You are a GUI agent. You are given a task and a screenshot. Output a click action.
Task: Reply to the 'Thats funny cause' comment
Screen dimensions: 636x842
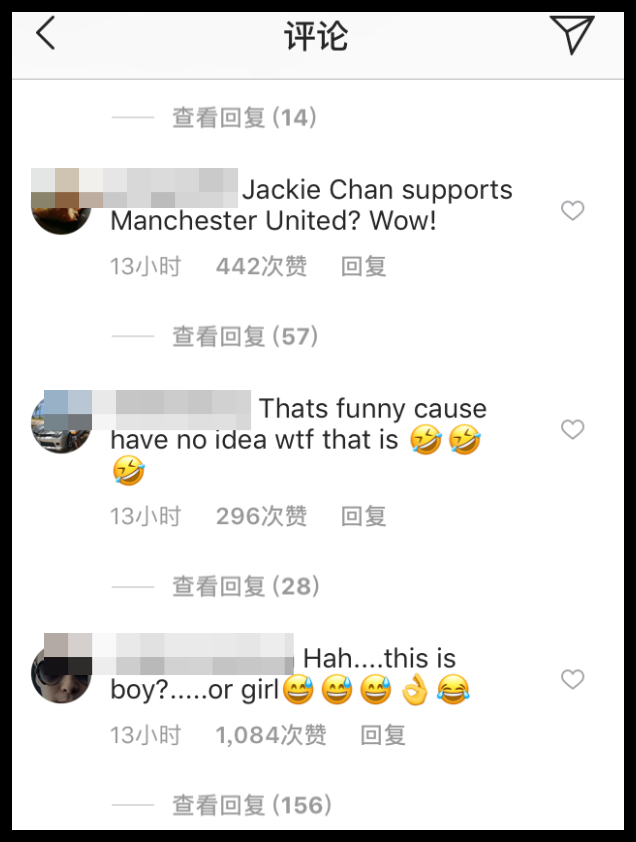tap(363, 517)
